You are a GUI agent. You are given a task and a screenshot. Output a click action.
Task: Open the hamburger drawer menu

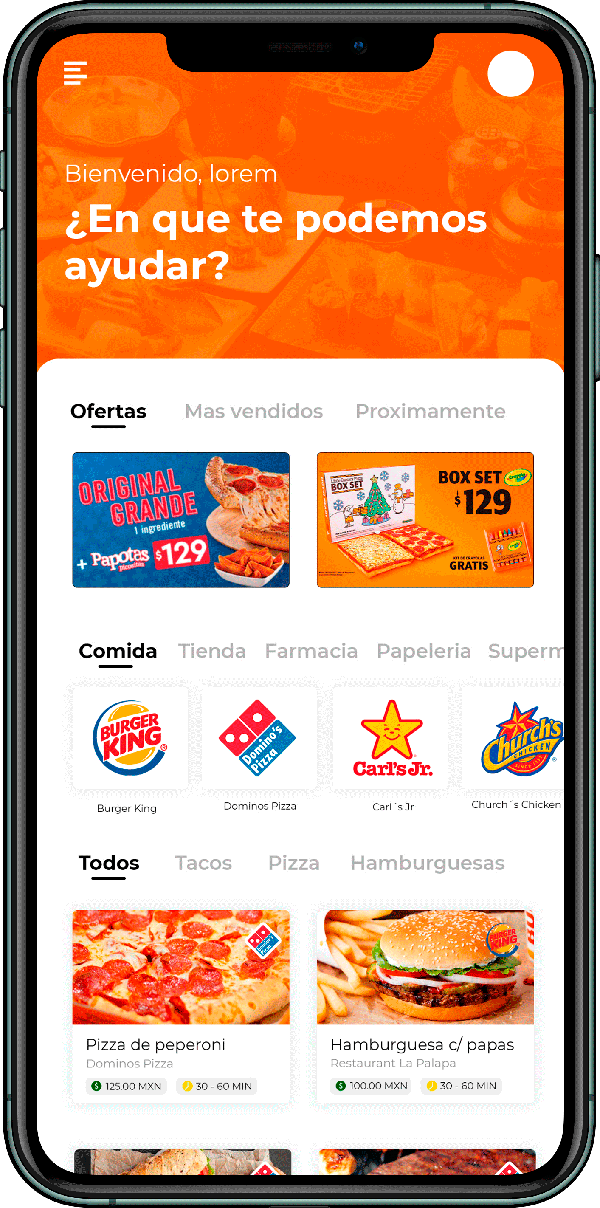click(75, 73)
